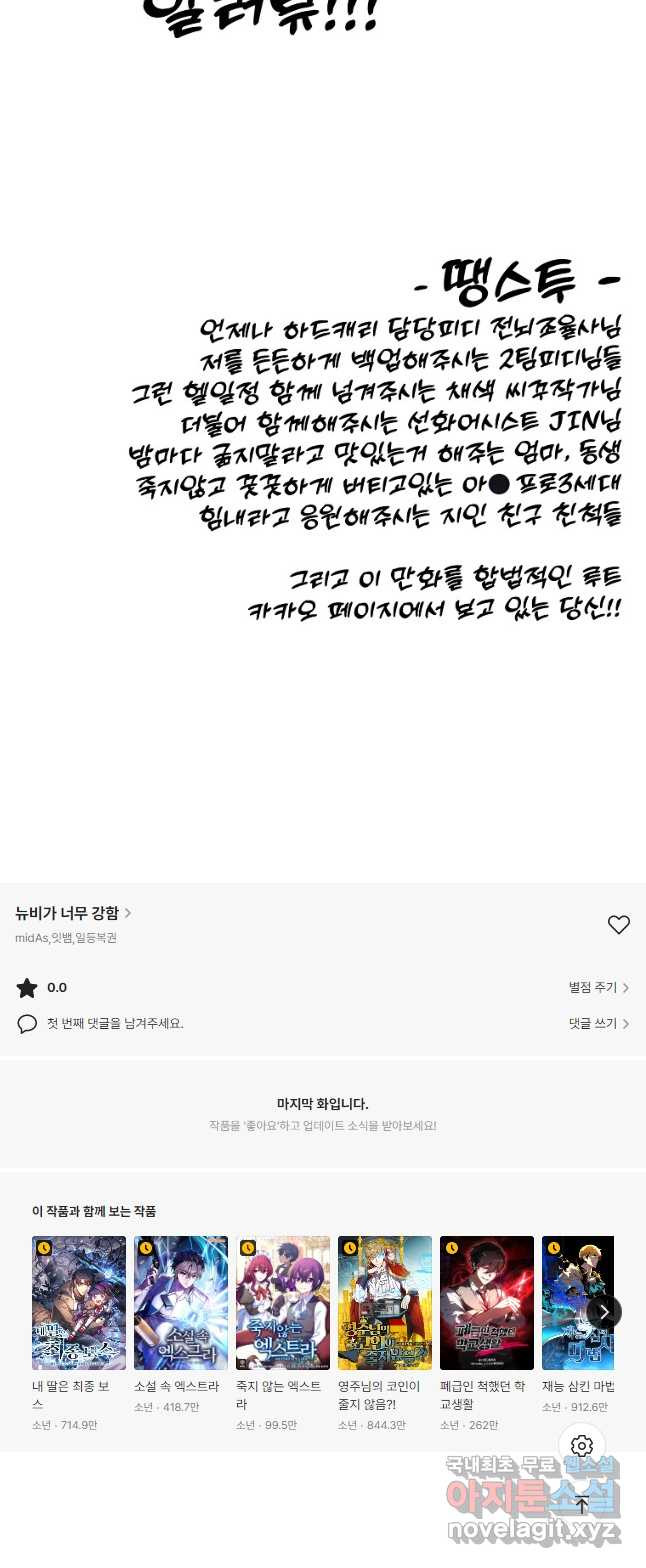
Task: Open 죽지 않는 엑스트라 webtoon
Action: coord(283,1303)
